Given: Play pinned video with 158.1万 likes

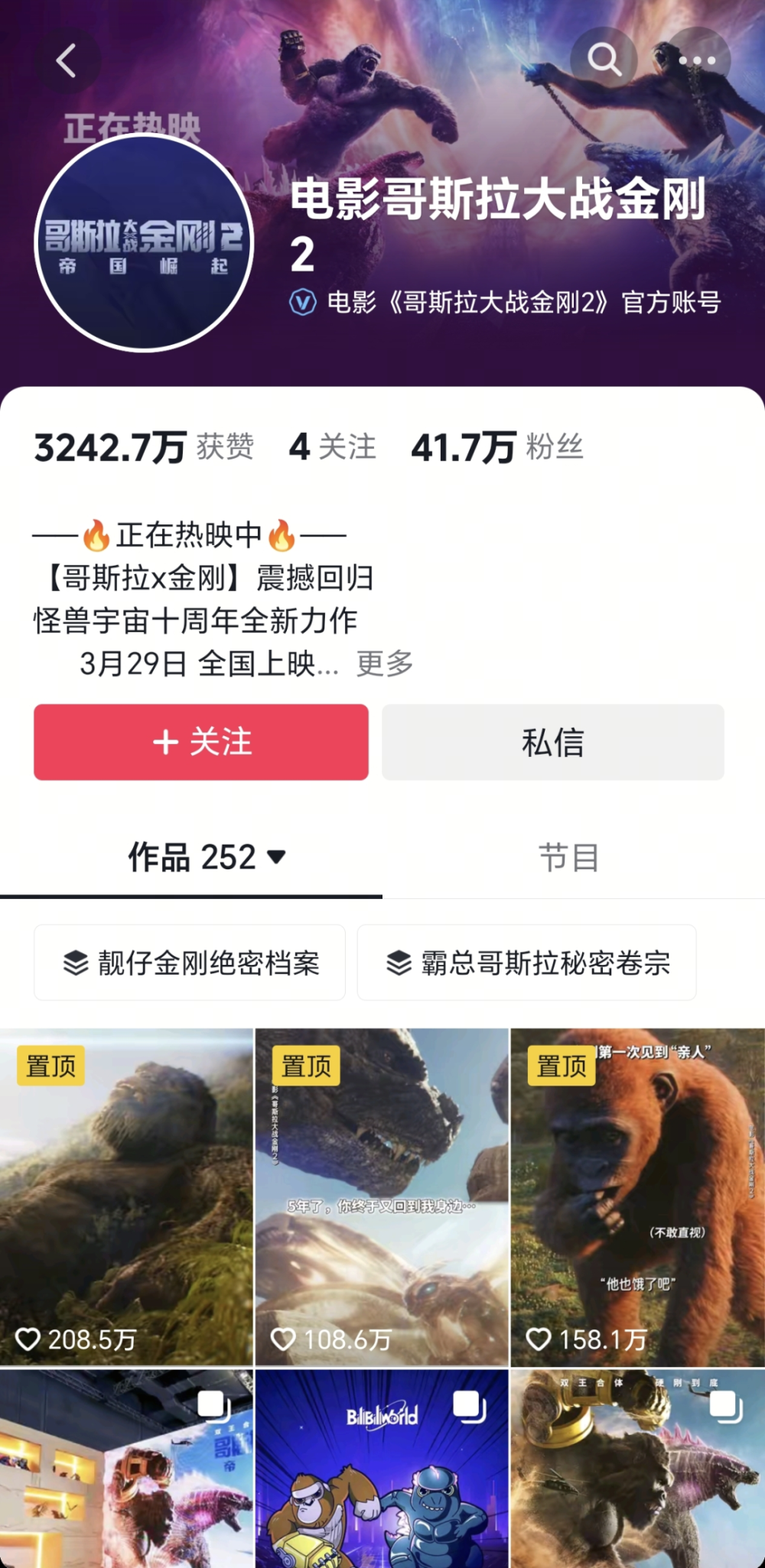Looking at the screenshot, I should 637,1196.
